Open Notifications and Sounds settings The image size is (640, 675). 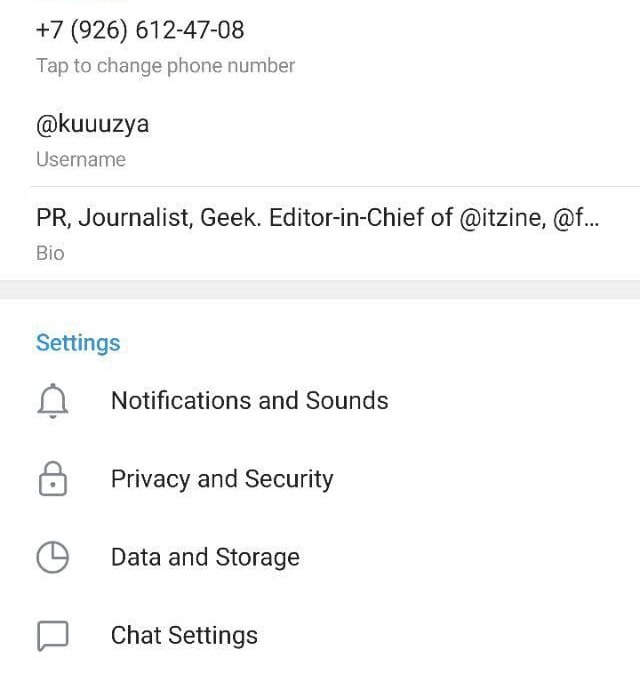249,401
